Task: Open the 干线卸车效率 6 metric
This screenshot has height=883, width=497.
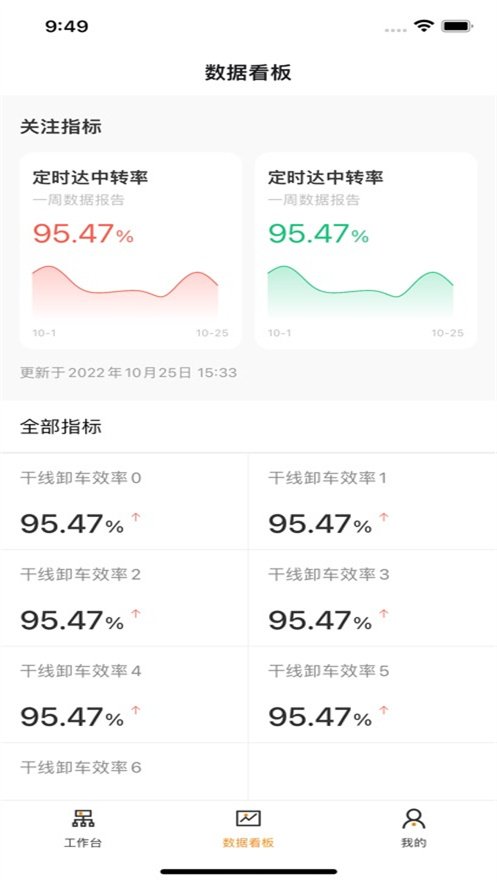Action: (124, 771)
